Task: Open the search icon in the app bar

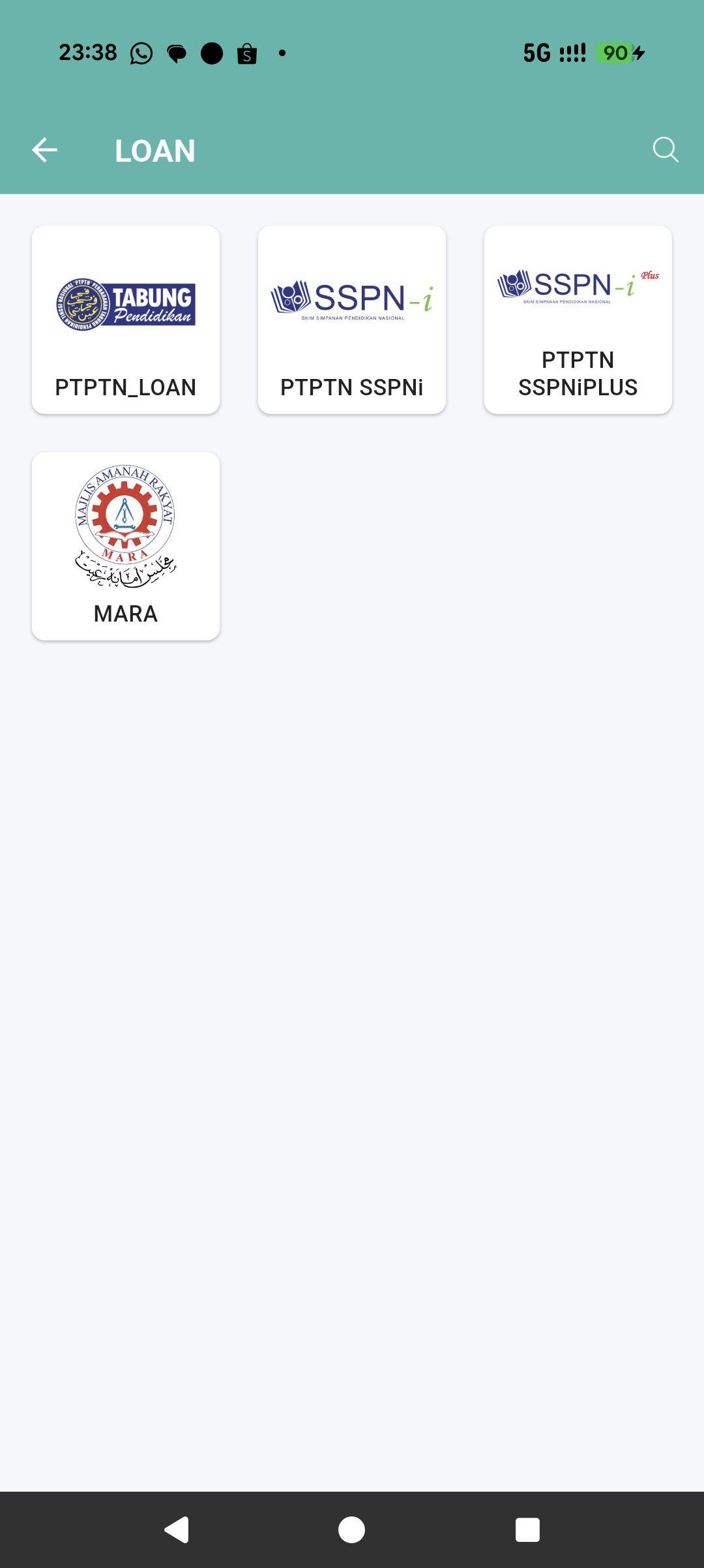Action: coord(665,150)
